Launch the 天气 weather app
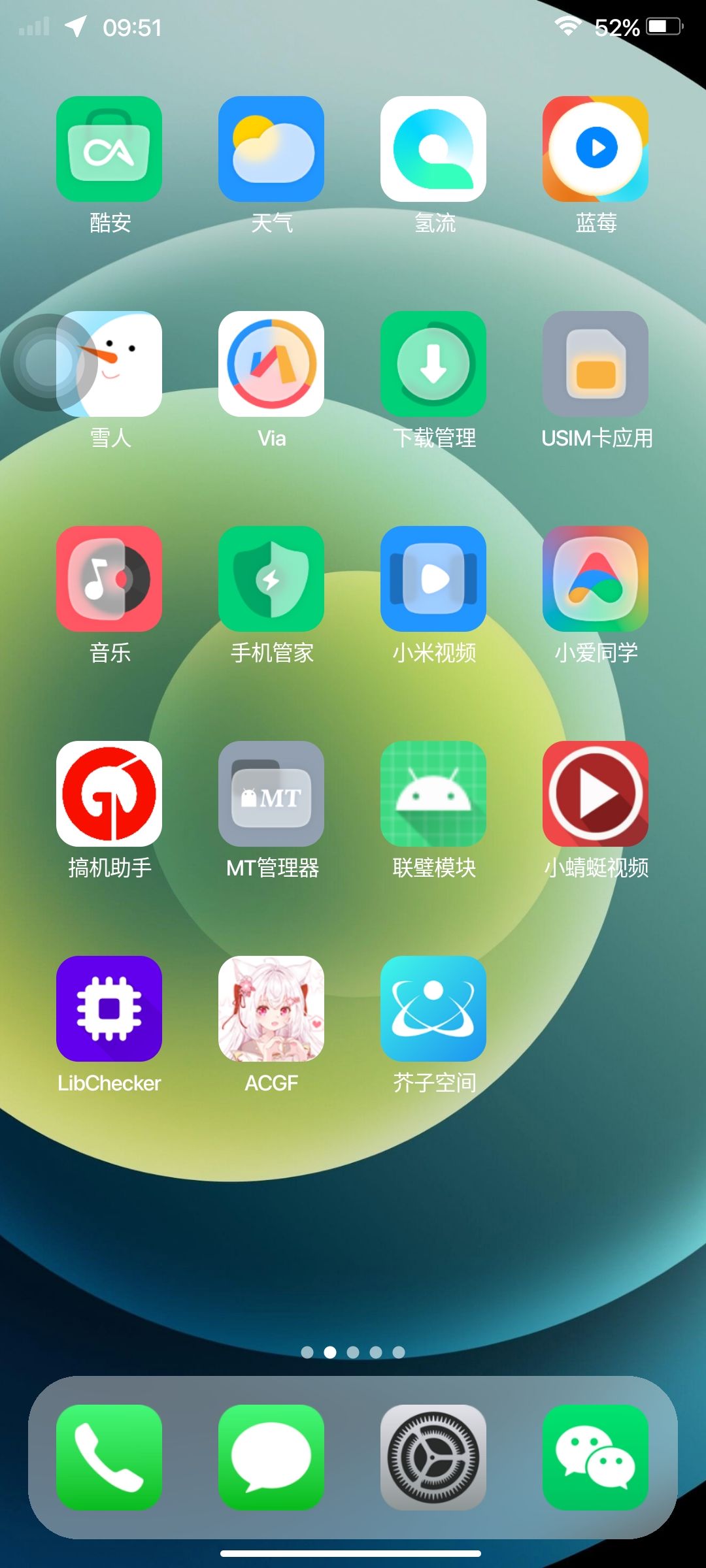Viewport: 706px width, 1568px height. tap(271, 149)
